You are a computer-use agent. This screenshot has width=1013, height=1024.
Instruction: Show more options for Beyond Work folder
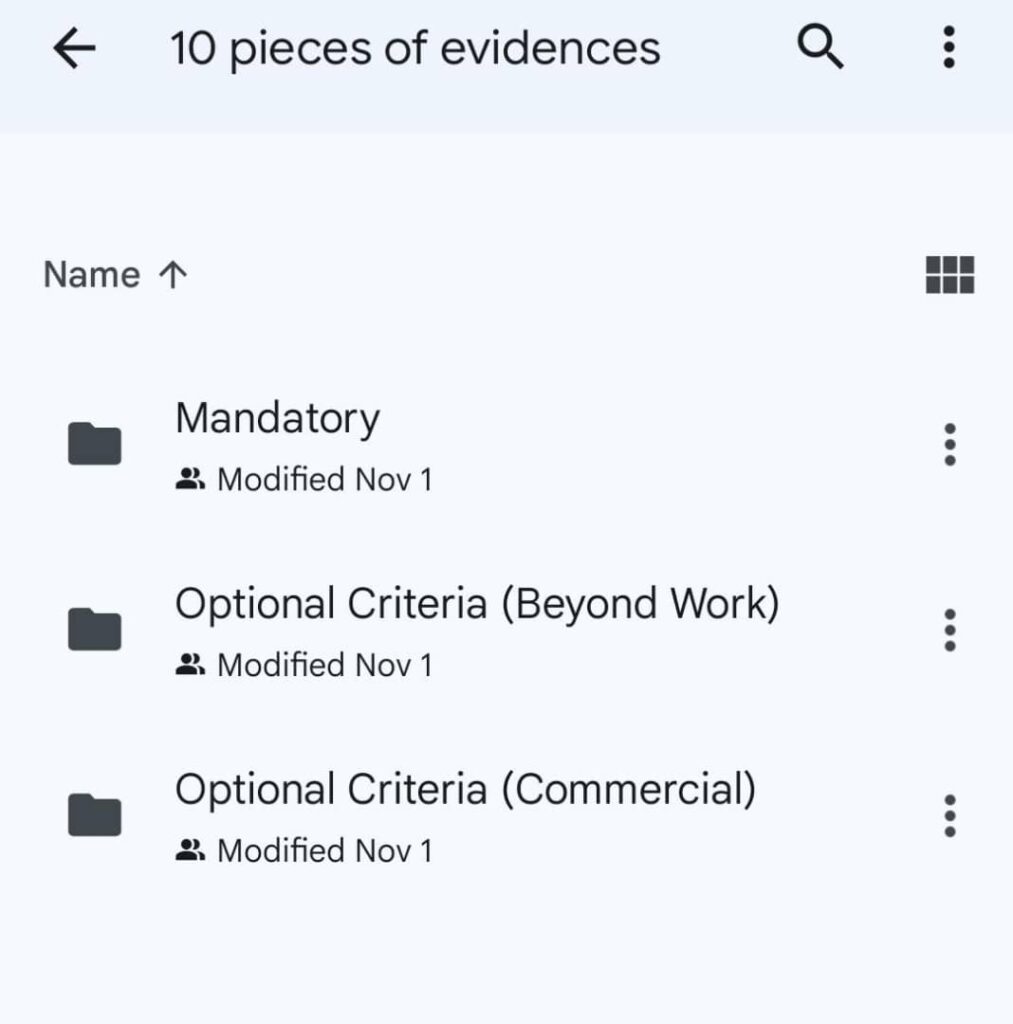(949, 630)
